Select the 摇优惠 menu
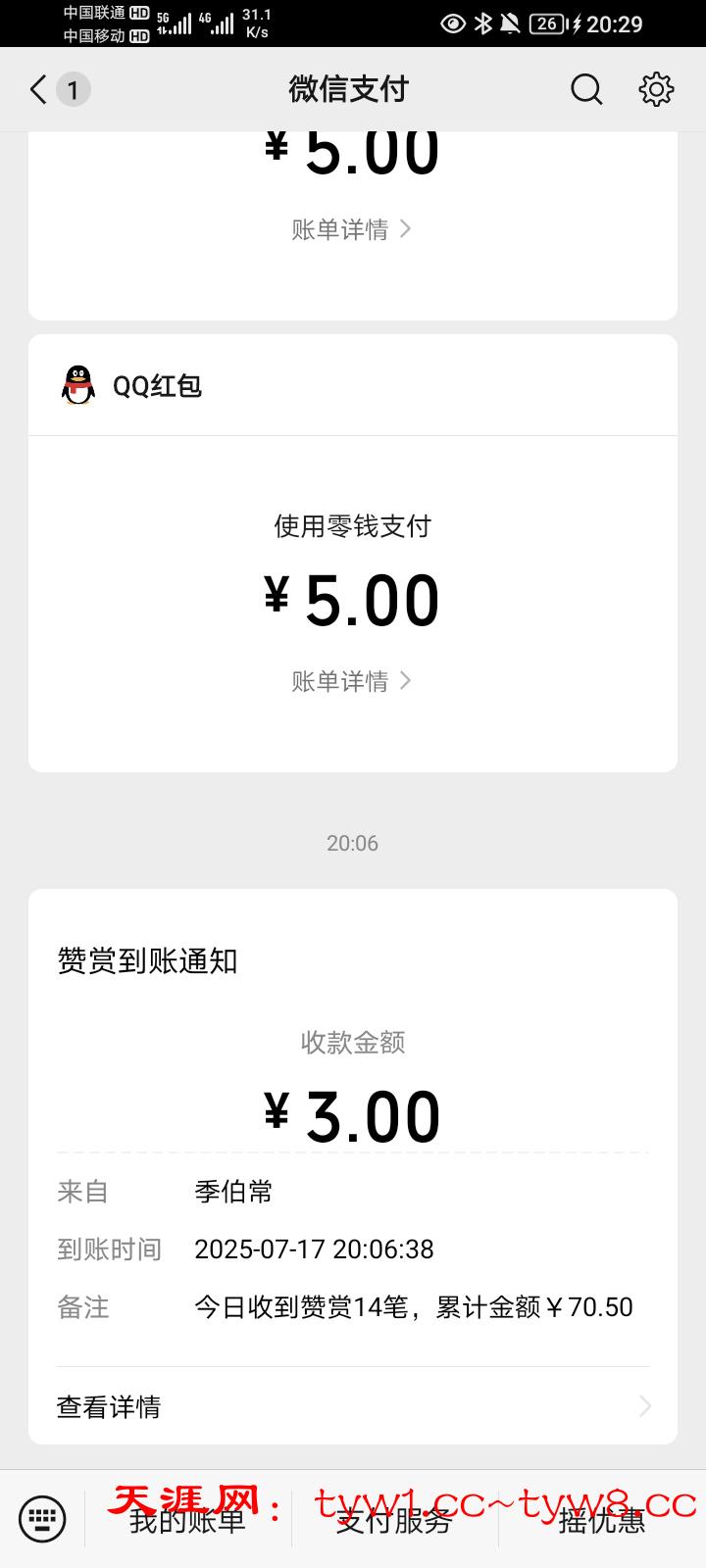The height and width of the screenshot is (1568, 706). pyautogui.click(x=601, y=1521)
